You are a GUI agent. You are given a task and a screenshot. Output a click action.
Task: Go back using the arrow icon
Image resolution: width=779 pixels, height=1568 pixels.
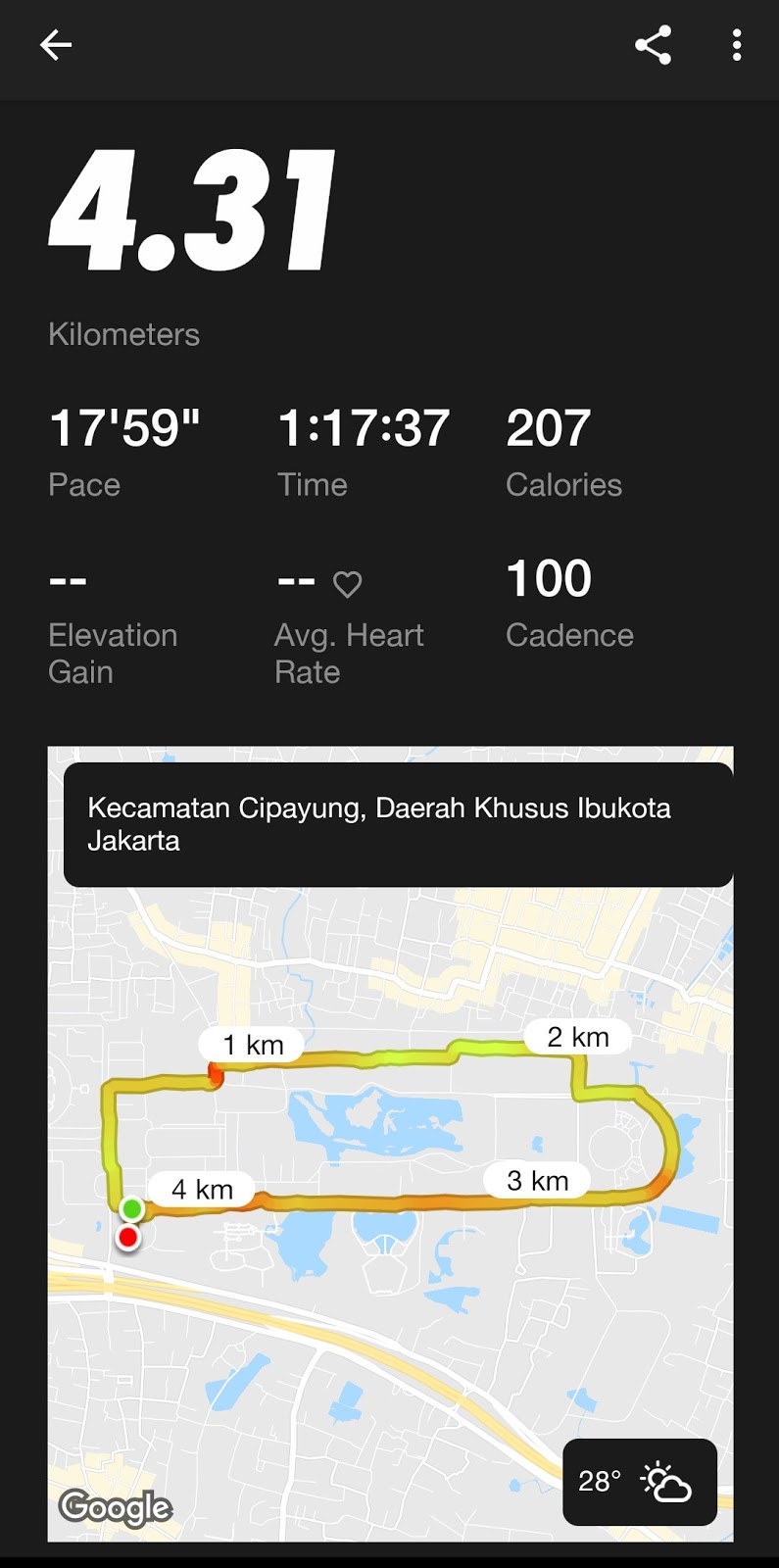(56, 45)
